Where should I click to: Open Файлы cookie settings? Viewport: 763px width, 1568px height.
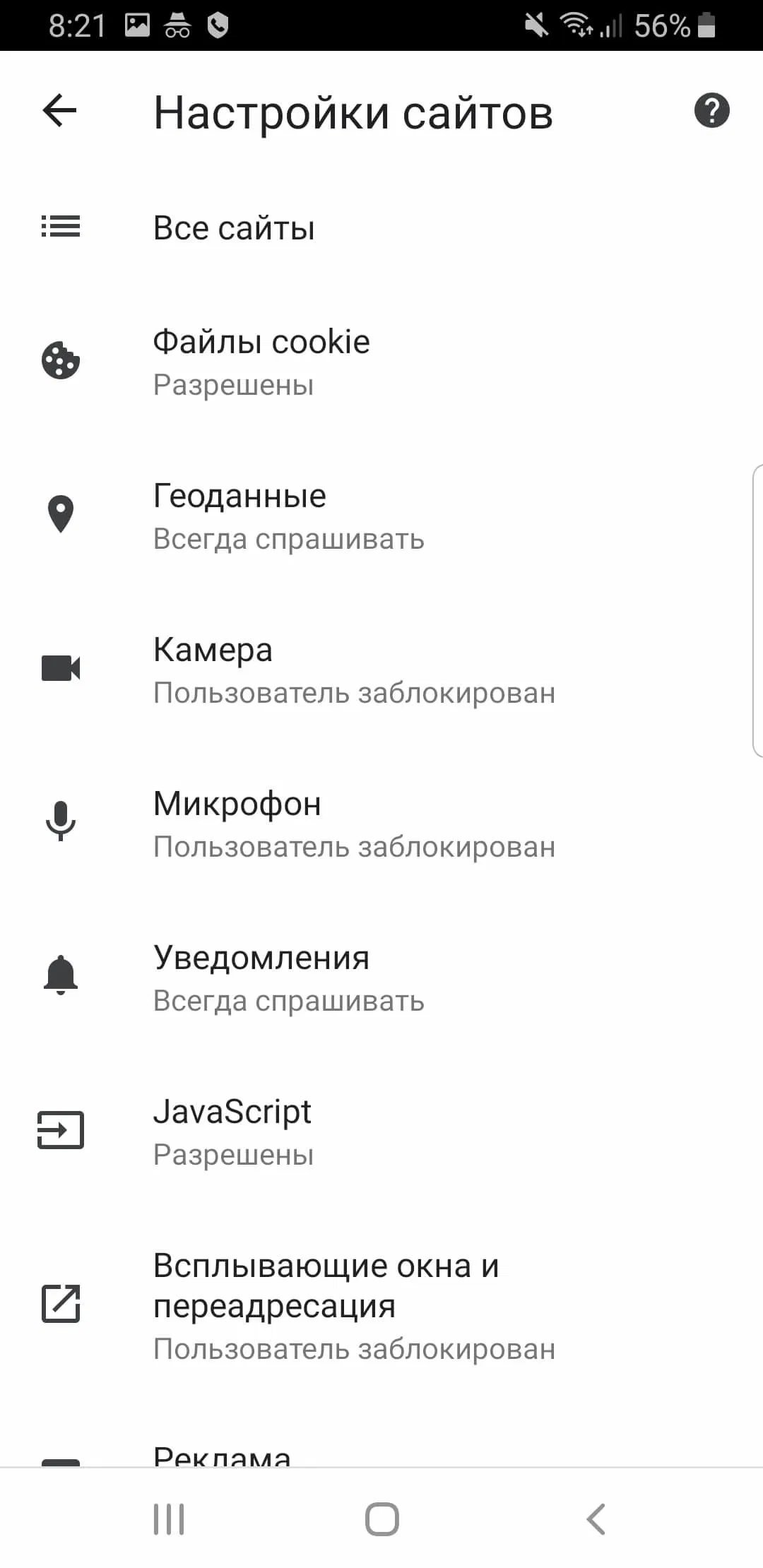pyautogui.click(x=261, y=362)
